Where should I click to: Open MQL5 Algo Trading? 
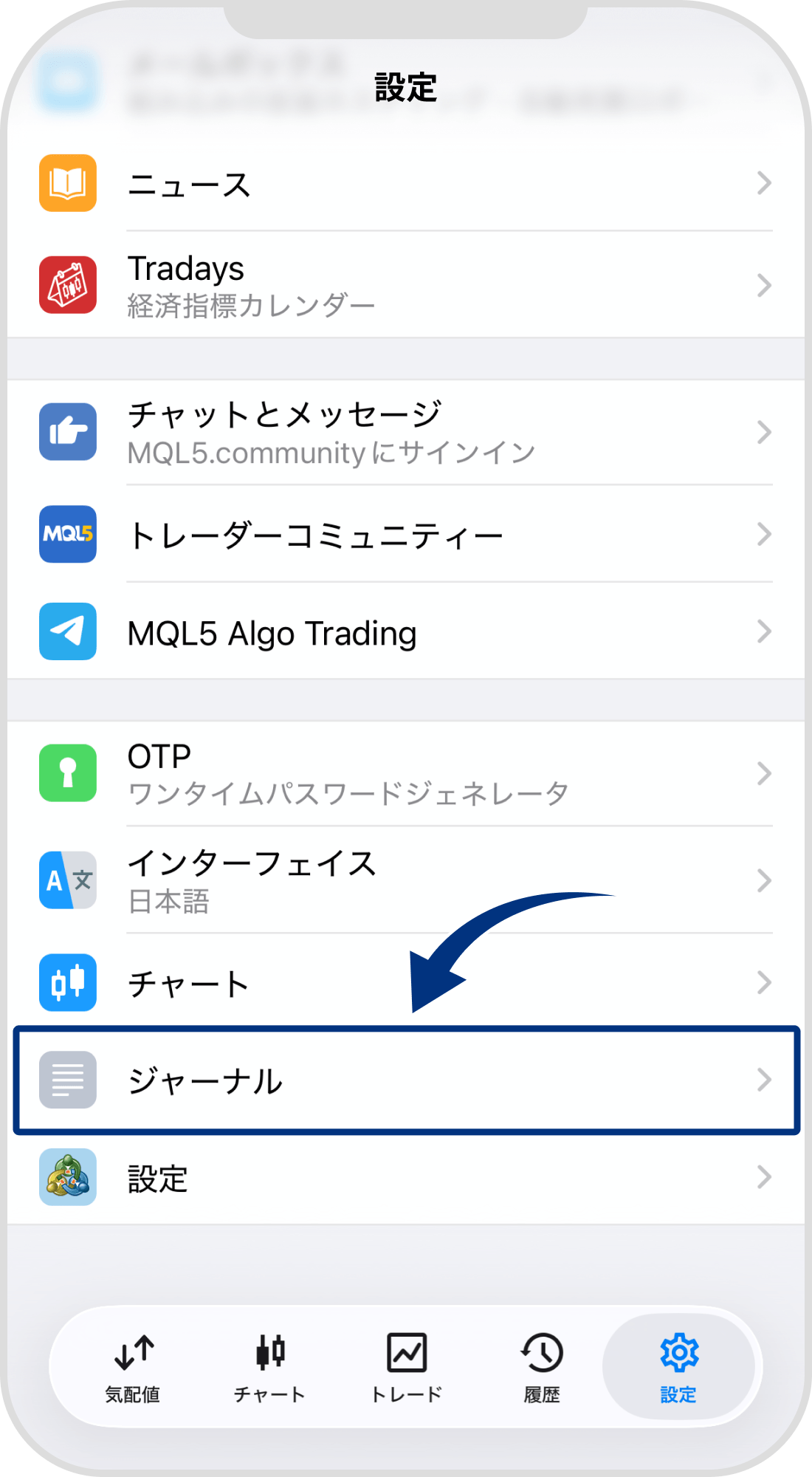406,632
